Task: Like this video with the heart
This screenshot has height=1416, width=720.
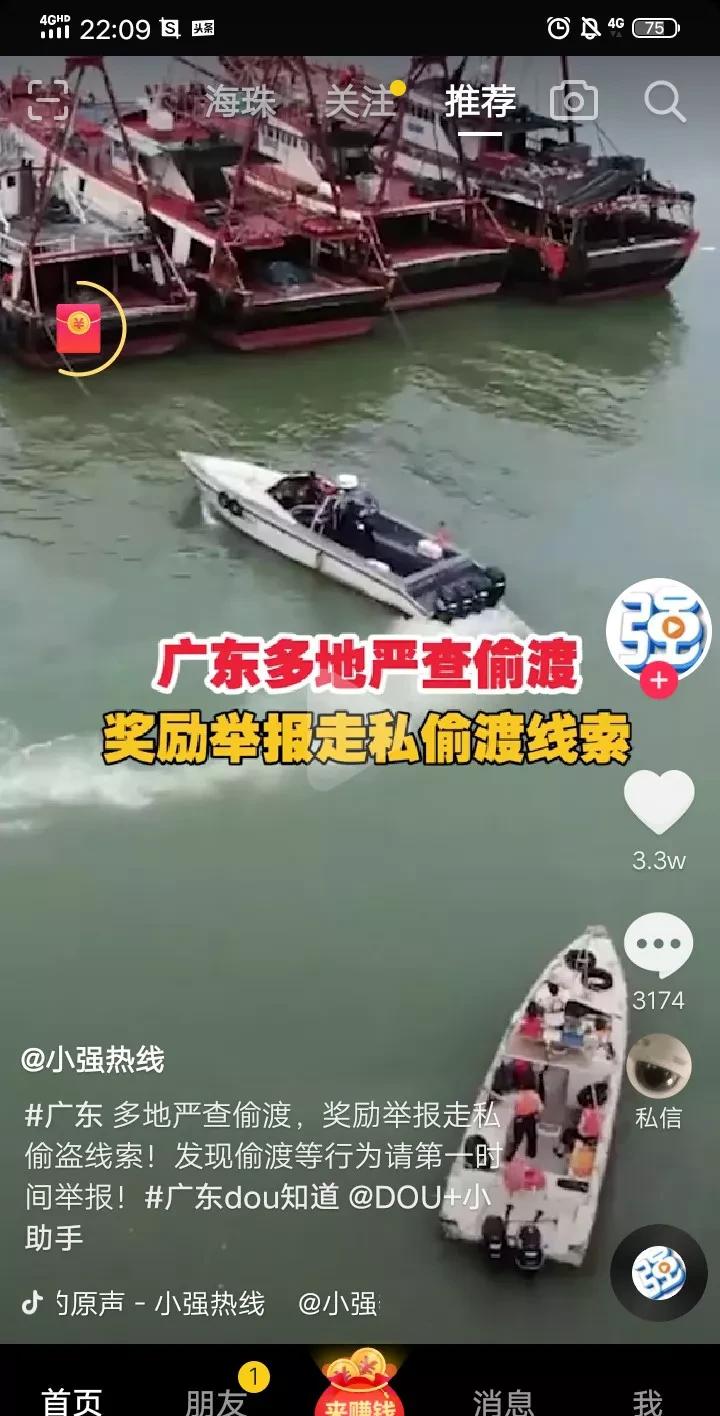Action: pos(658,802)
